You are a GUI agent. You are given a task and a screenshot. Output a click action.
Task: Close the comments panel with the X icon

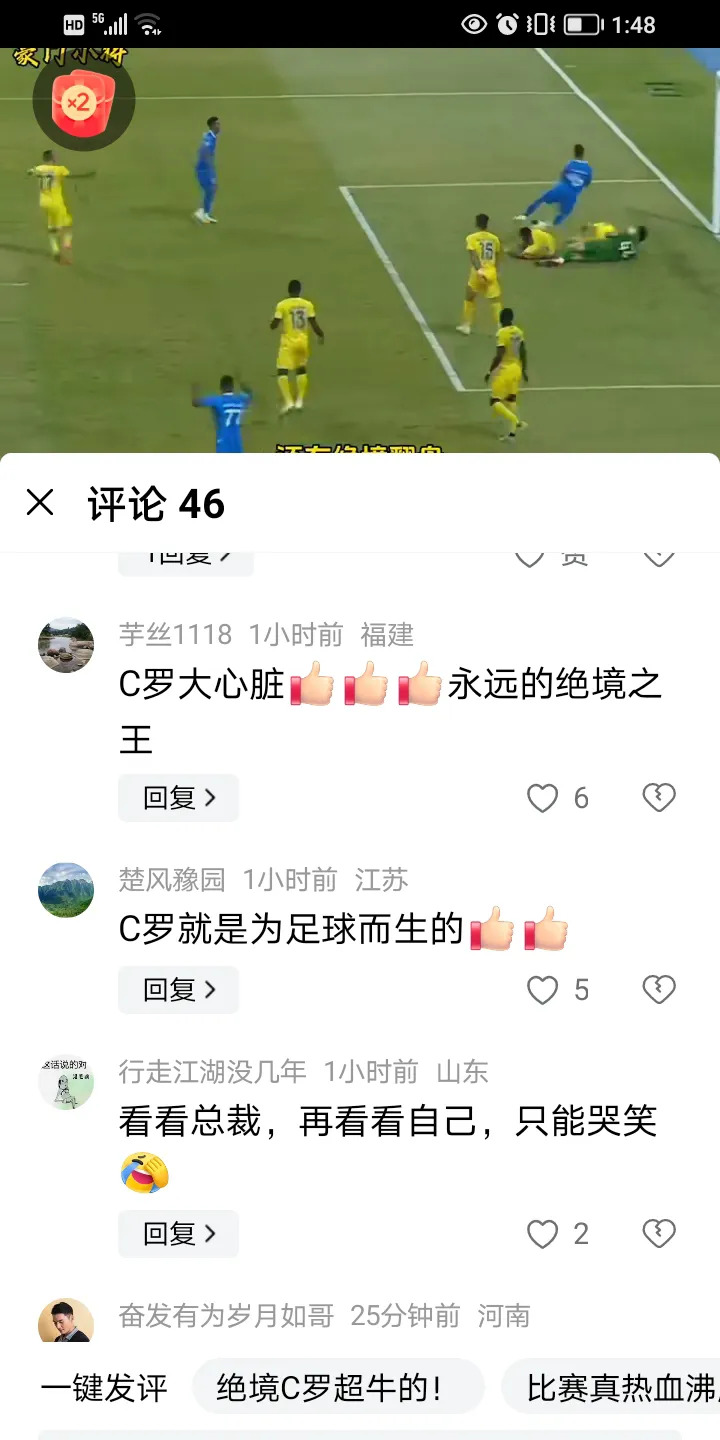pyautogui.click(x=40, y=503)
